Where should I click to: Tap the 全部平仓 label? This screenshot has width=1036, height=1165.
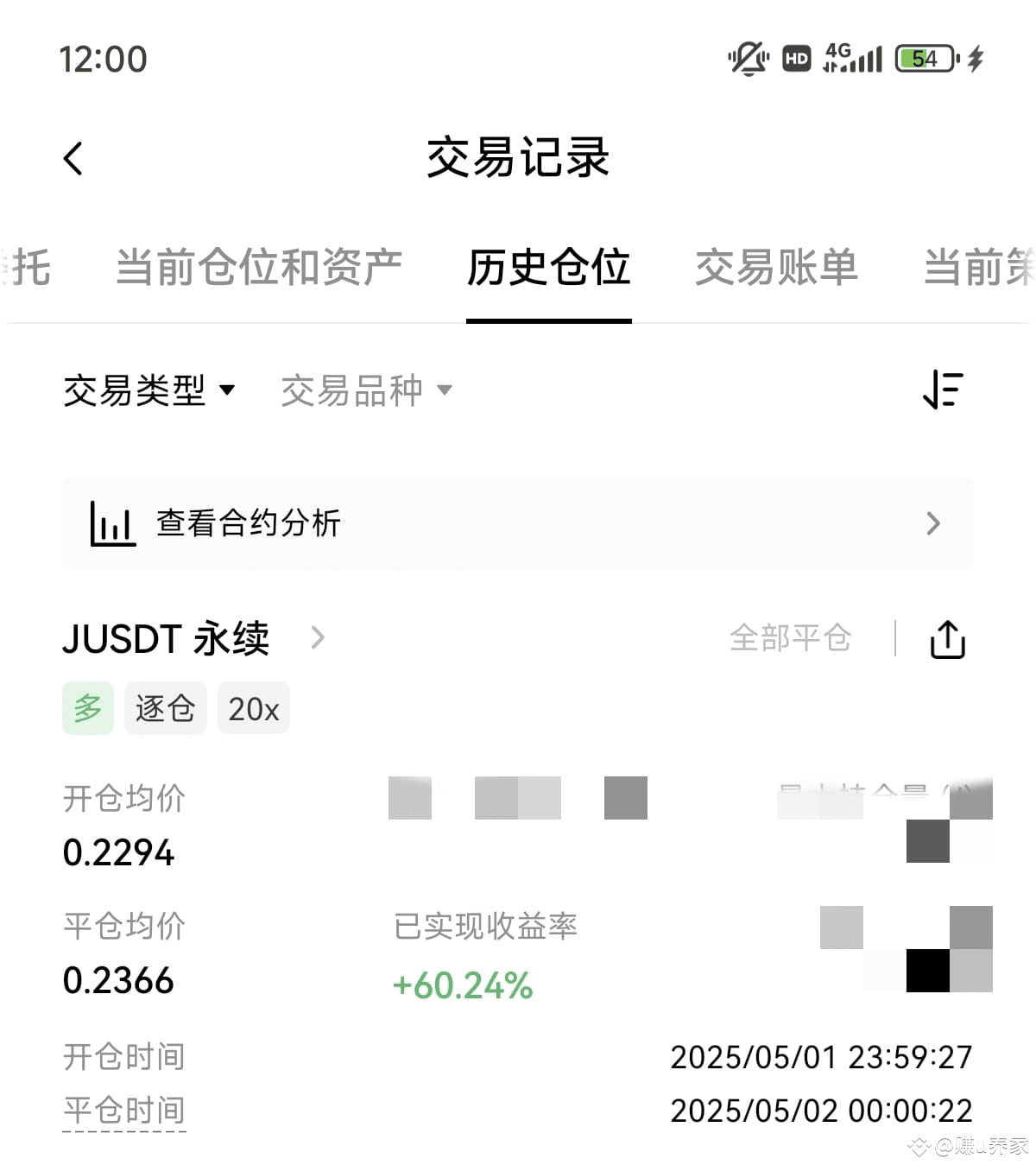pos(791,639)
